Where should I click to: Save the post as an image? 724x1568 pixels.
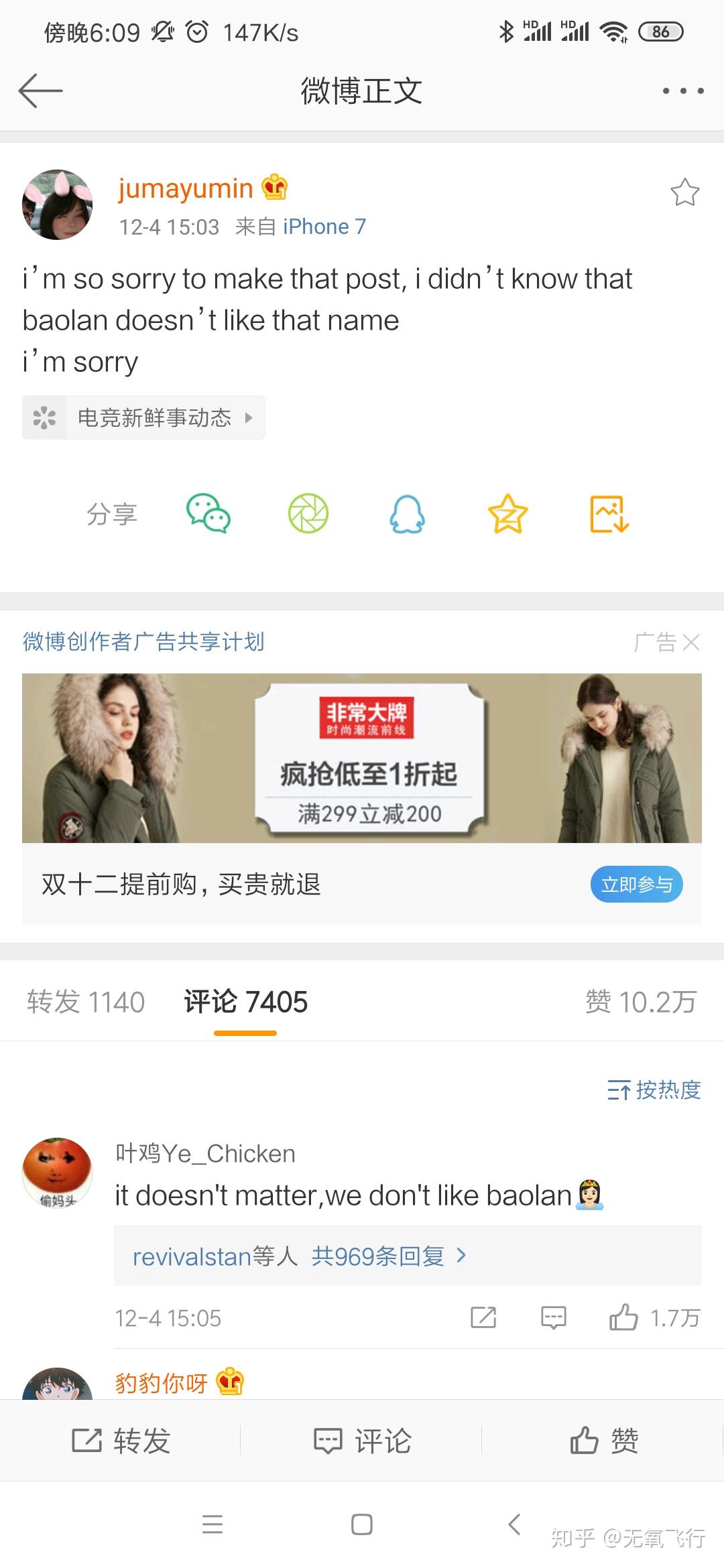click(x=609, y=515)
